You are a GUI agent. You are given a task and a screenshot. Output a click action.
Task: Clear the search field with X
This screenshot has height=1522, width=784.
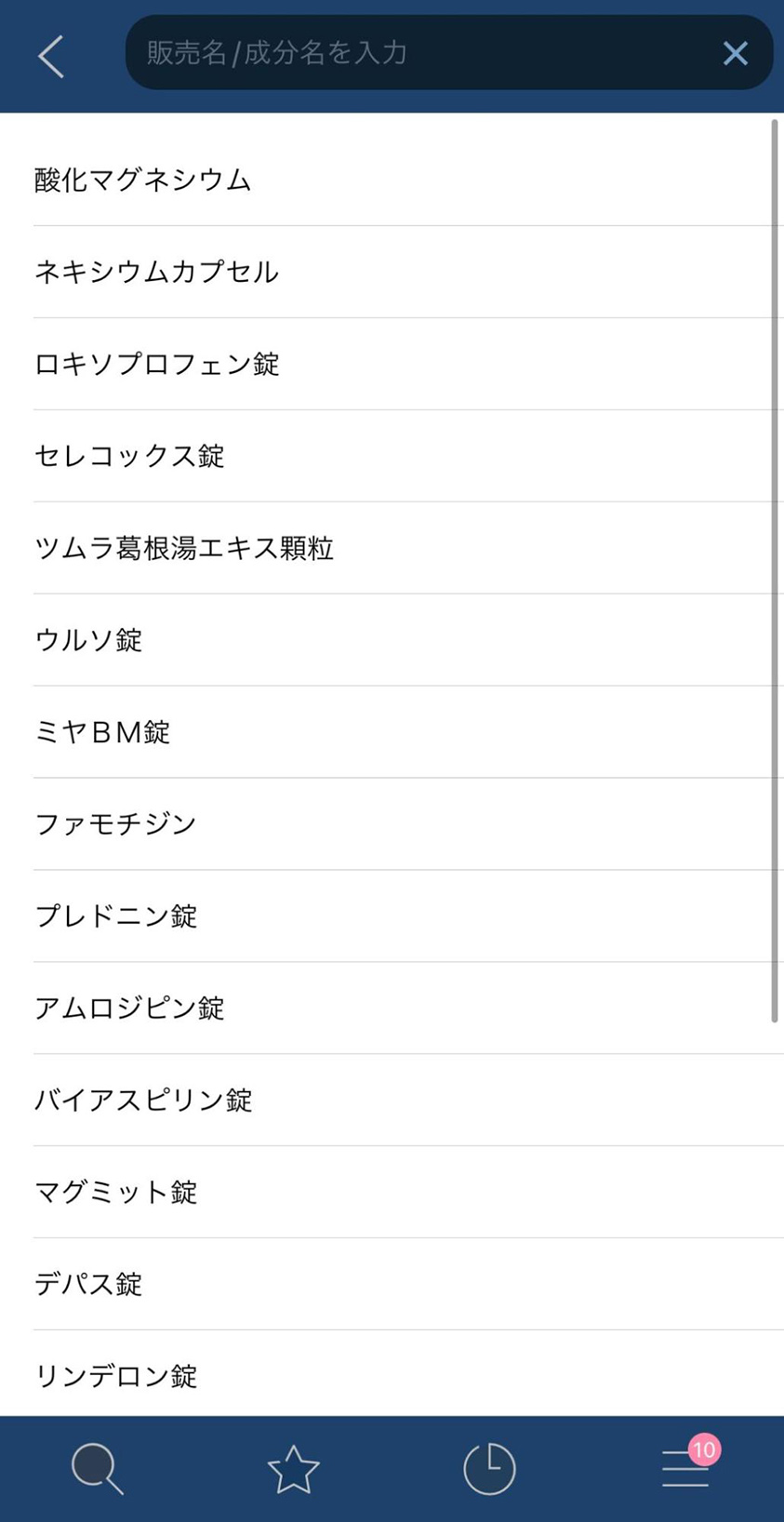pos(735,54)
